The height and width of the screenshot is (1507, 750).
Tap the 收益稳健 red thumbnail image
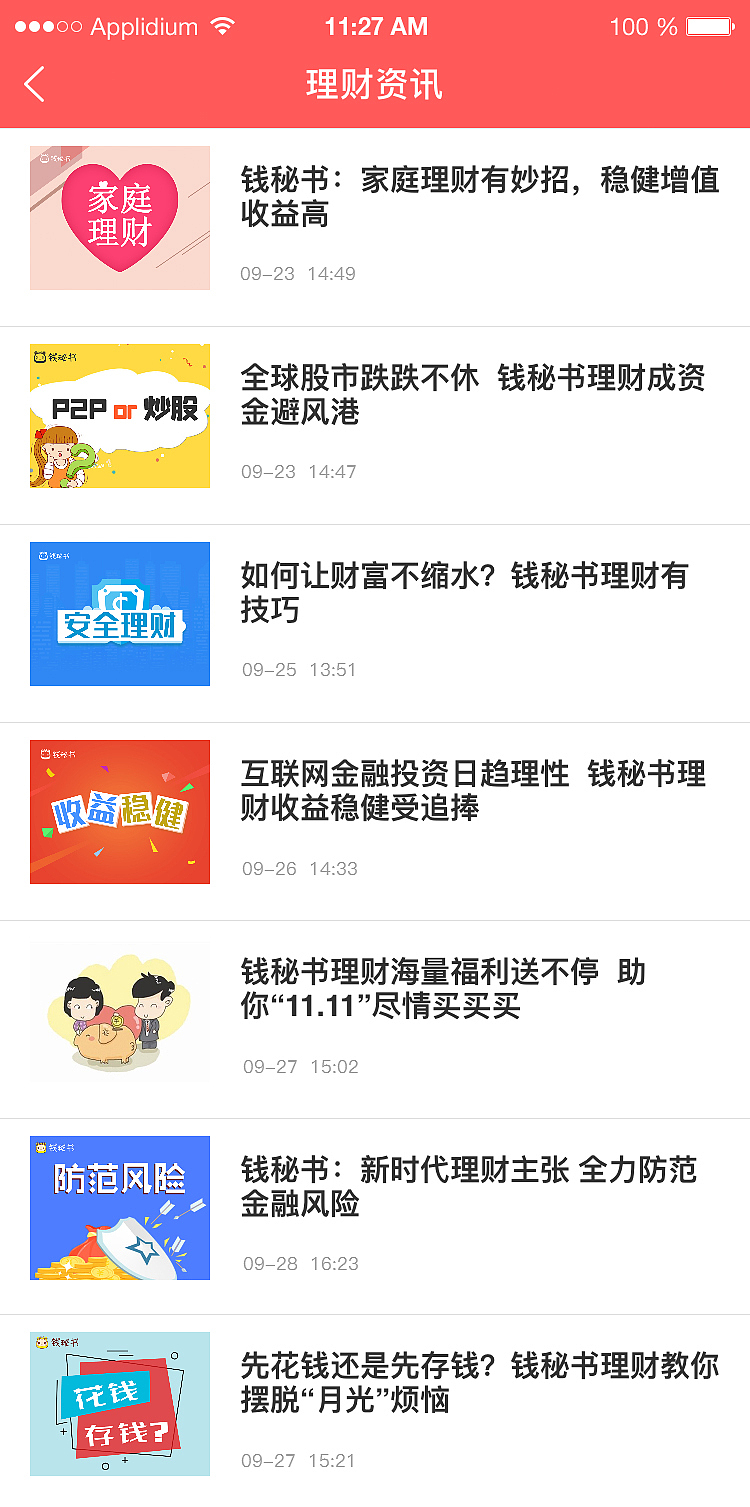click(x=119, y=812)
